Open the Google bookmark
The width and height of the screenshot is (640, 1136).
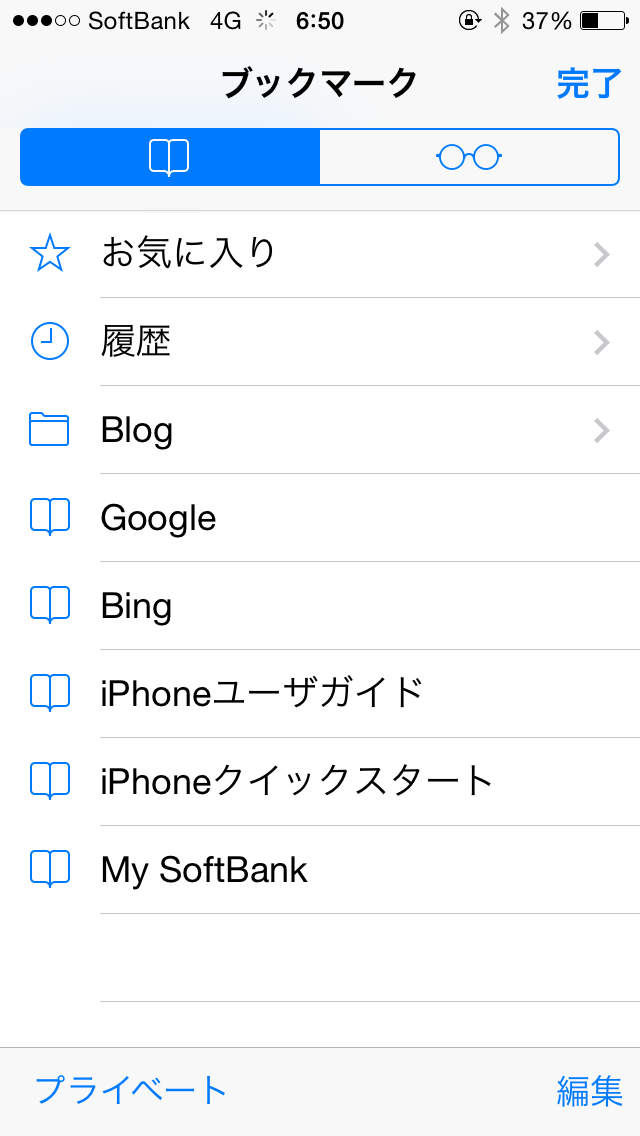pyautogui.click(x=320, y=518)
